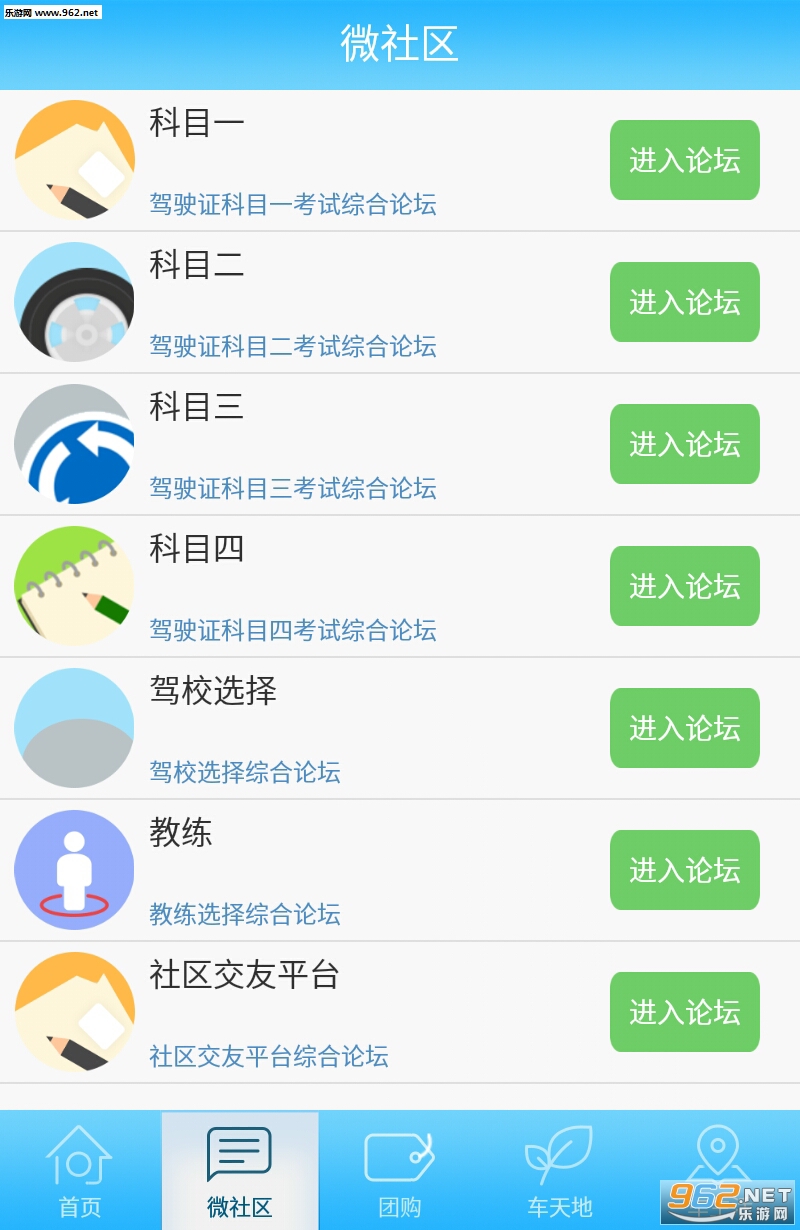Enter the 社区交友平台 forum
The width and height of the screenshot is (800, 1230).
(684, 1012)
